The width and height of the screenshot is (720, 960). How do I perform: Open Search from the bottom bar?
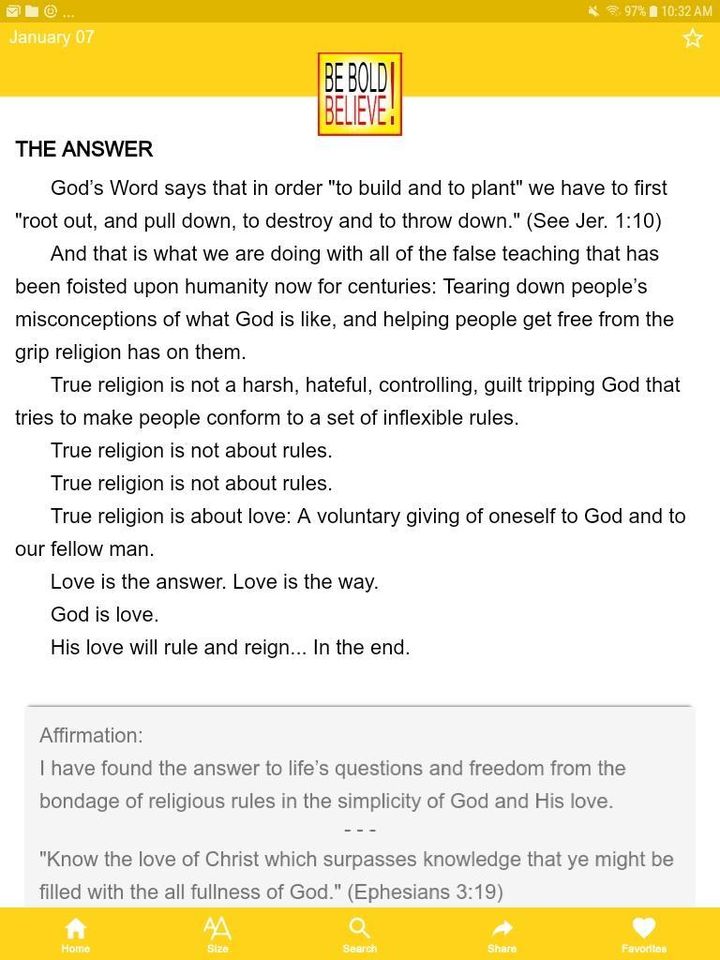click(360, 934)
